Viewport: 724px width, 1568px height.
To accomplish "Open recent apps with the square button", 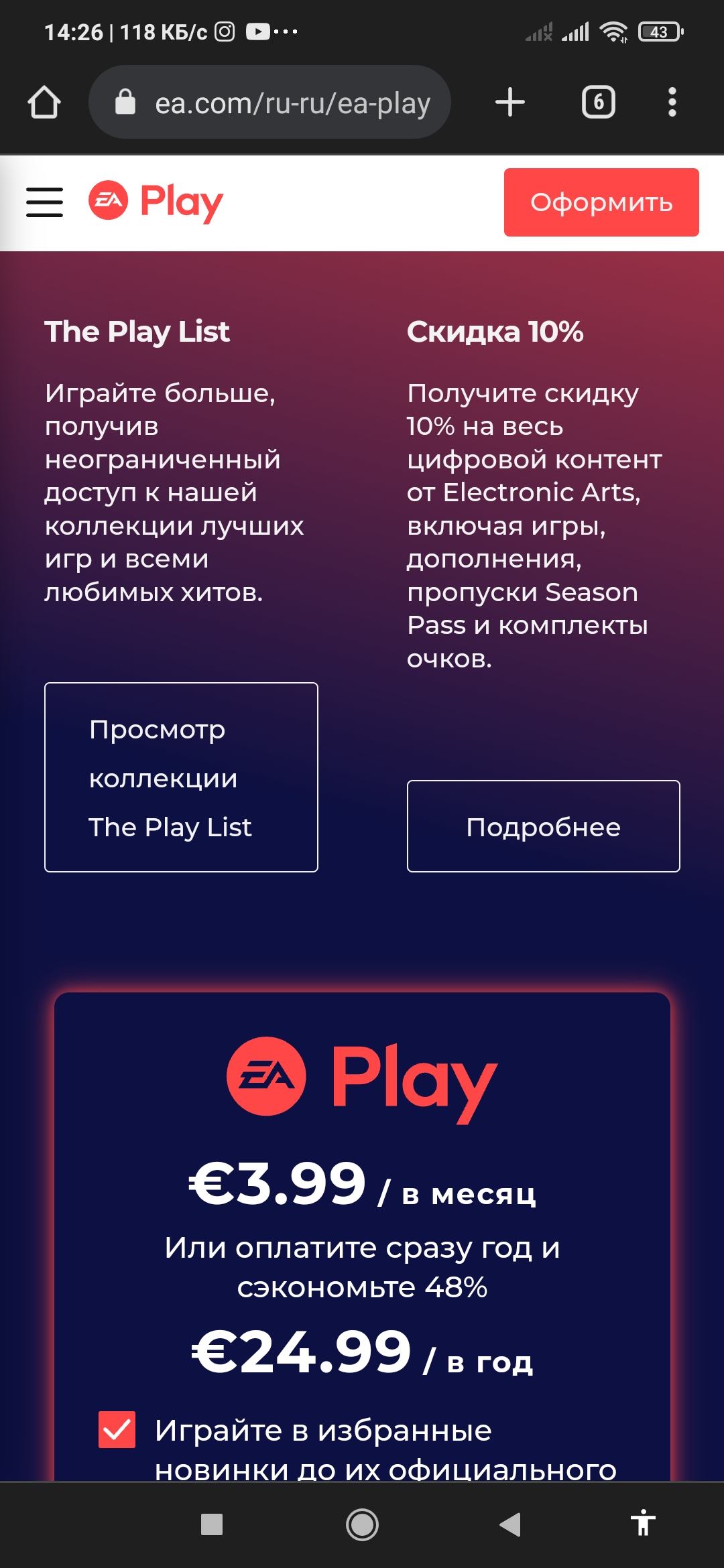I will pos(212,1524).
